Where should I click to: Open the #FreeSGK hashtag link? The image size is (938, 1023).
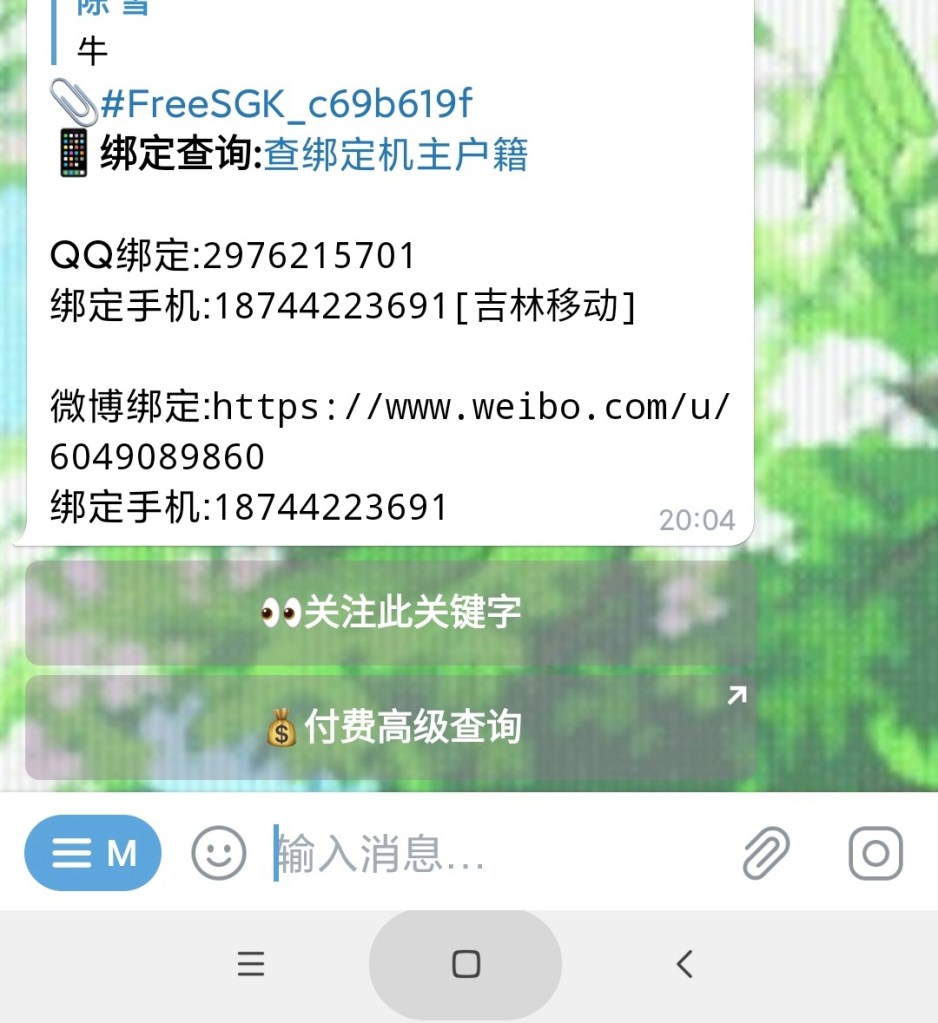tap(285, 104)
